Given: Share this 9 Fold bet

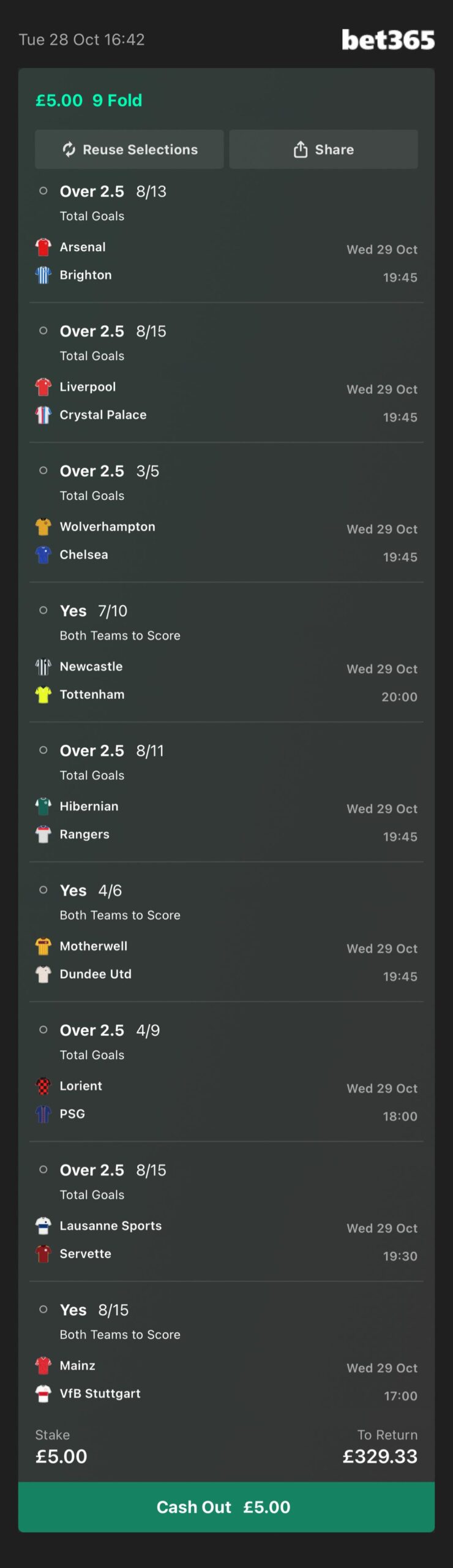Looking at the screenshot, I should coord(323,149).
